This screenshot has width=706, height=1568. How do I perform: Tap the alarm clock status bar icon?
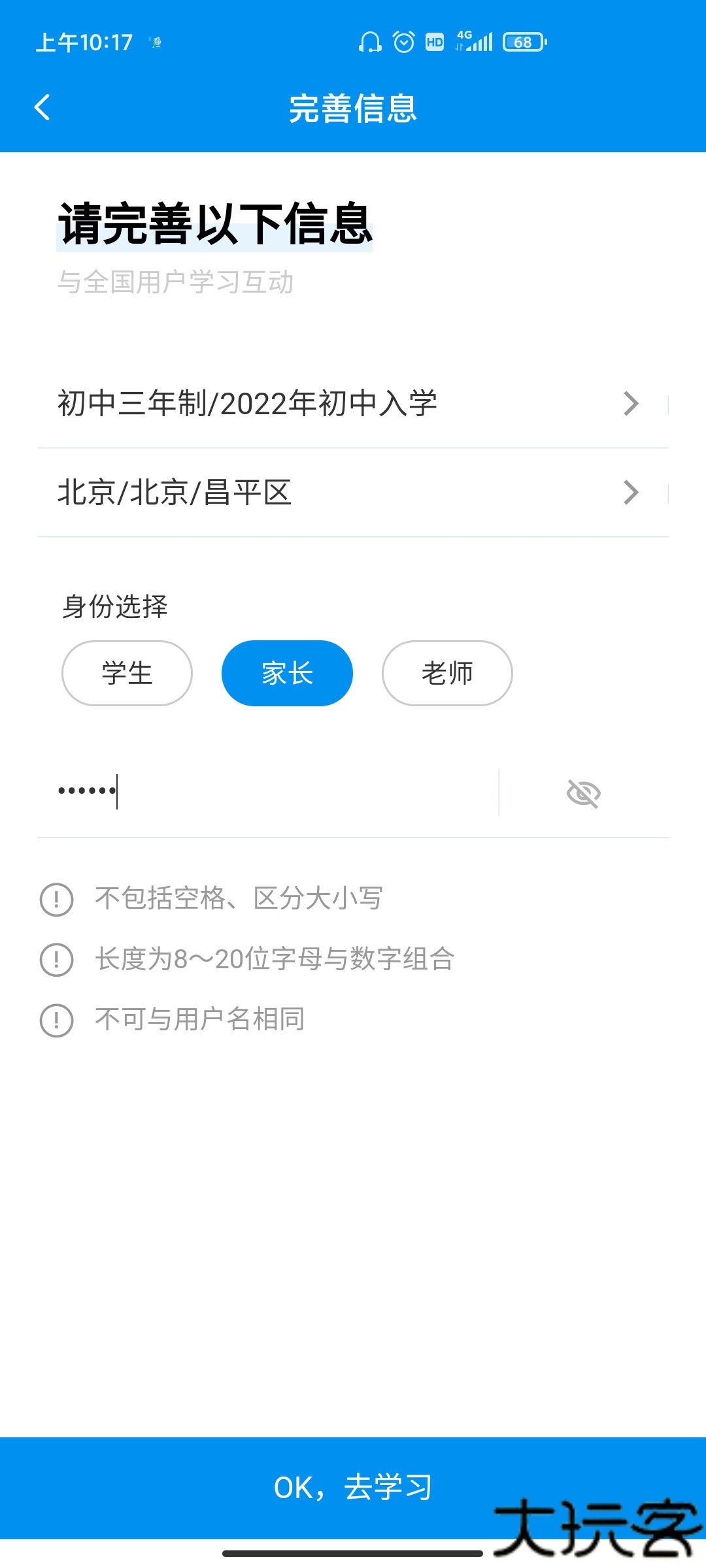403,41
